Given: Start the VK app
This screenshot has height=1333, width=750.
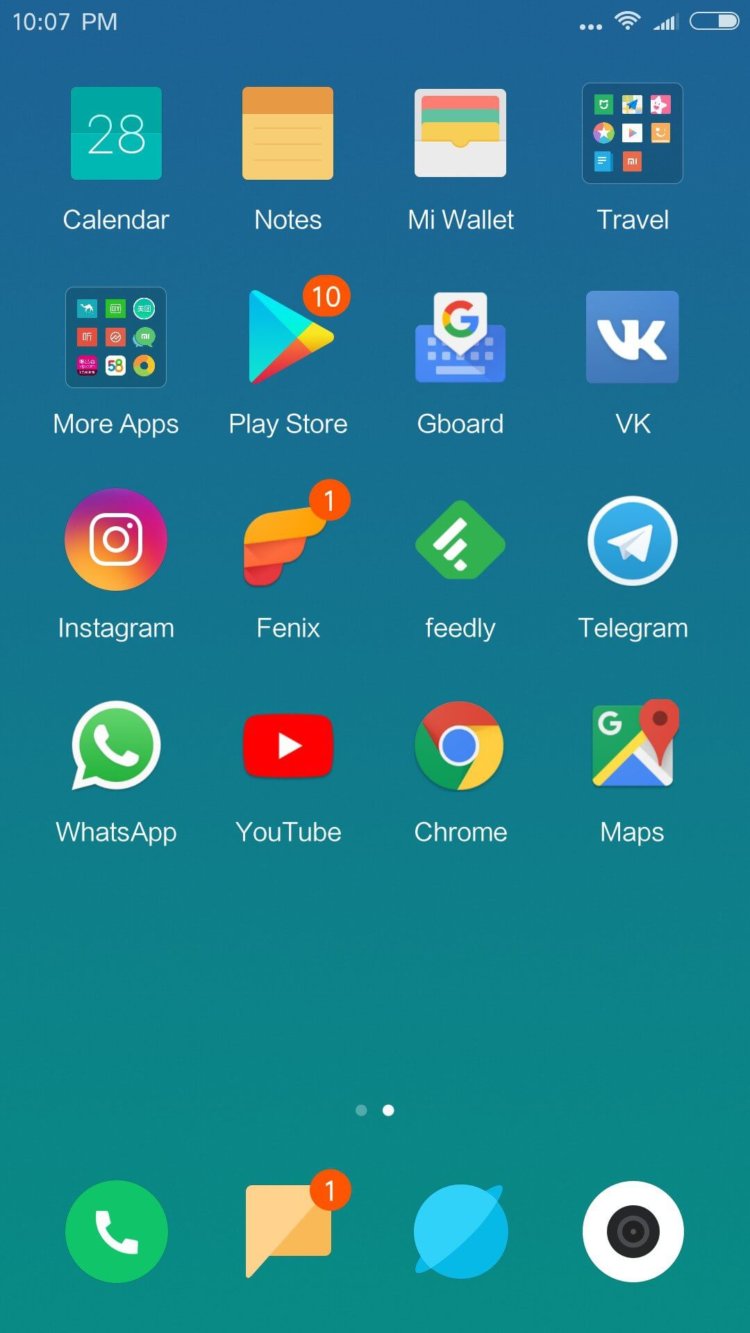Looking at the screenshot, I should (x=632, y=337).
